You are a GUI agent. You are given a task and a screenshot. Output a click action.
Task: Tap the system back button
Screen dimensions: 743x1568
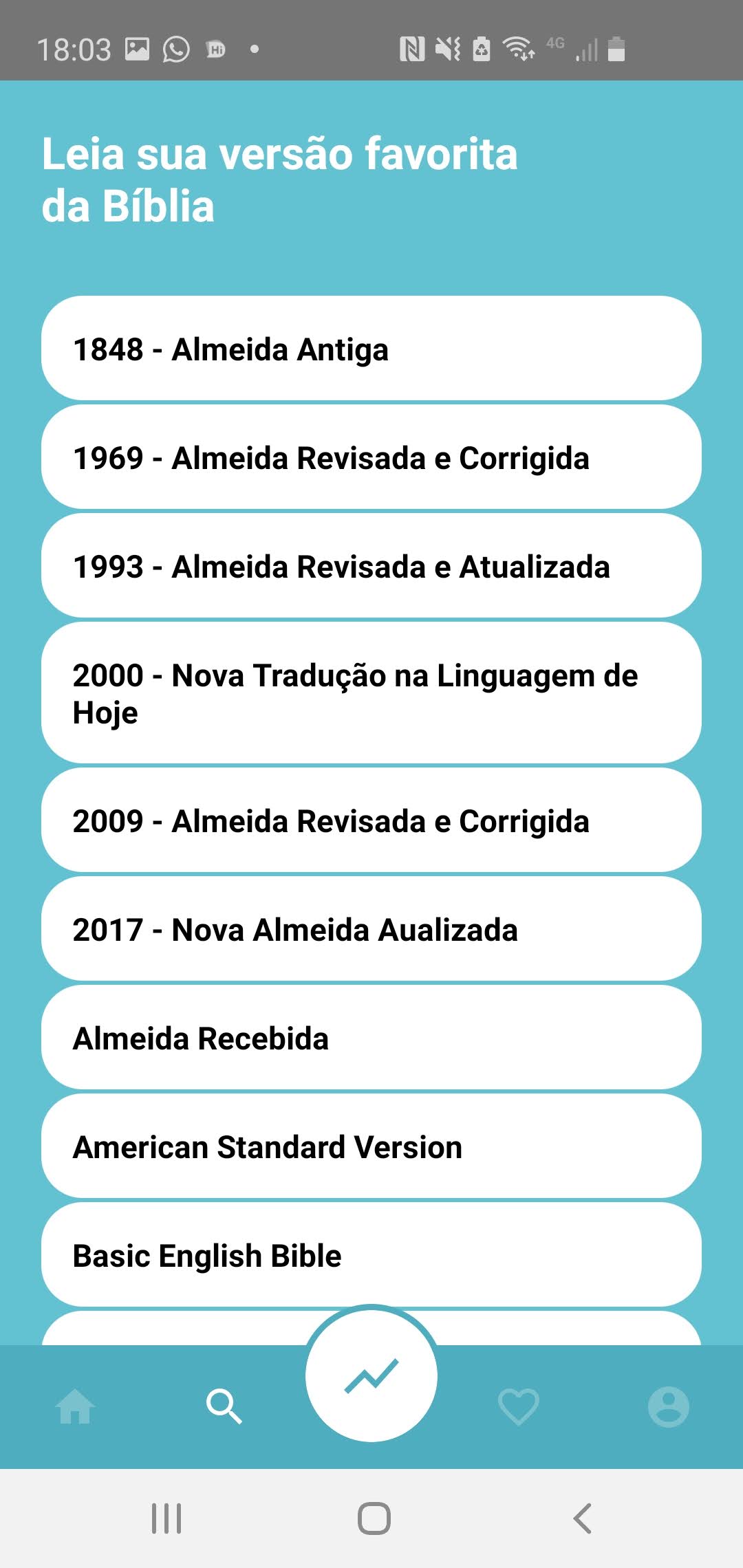[582, 1518]
